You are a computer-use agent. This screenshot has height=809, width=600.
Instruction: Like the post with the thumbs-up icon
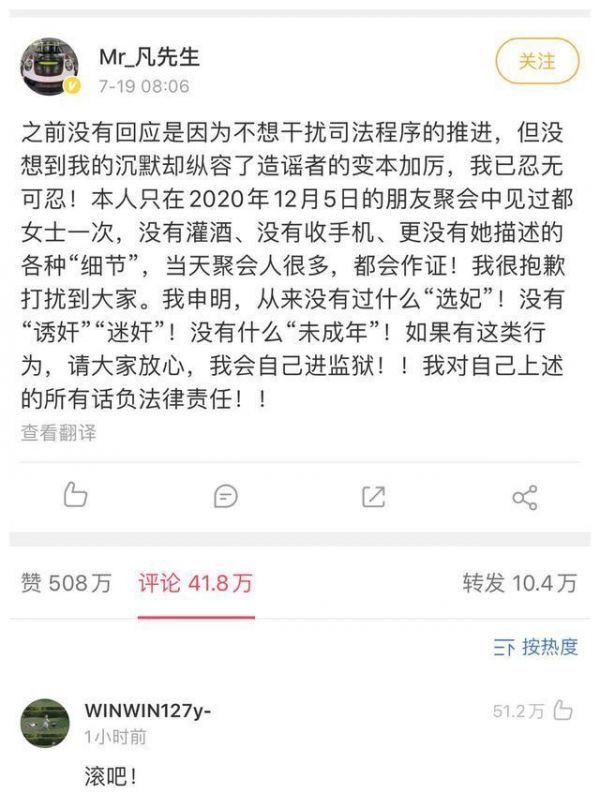[75, 495]
